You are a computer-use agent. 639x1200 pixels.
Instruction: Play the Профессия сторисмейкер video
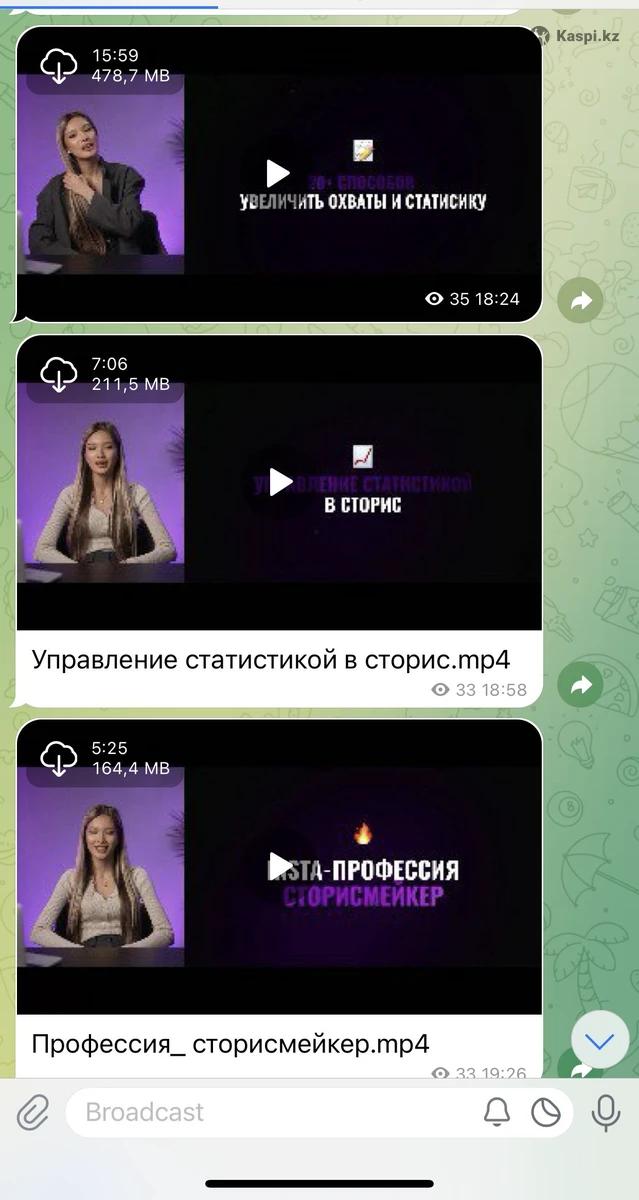281,866
